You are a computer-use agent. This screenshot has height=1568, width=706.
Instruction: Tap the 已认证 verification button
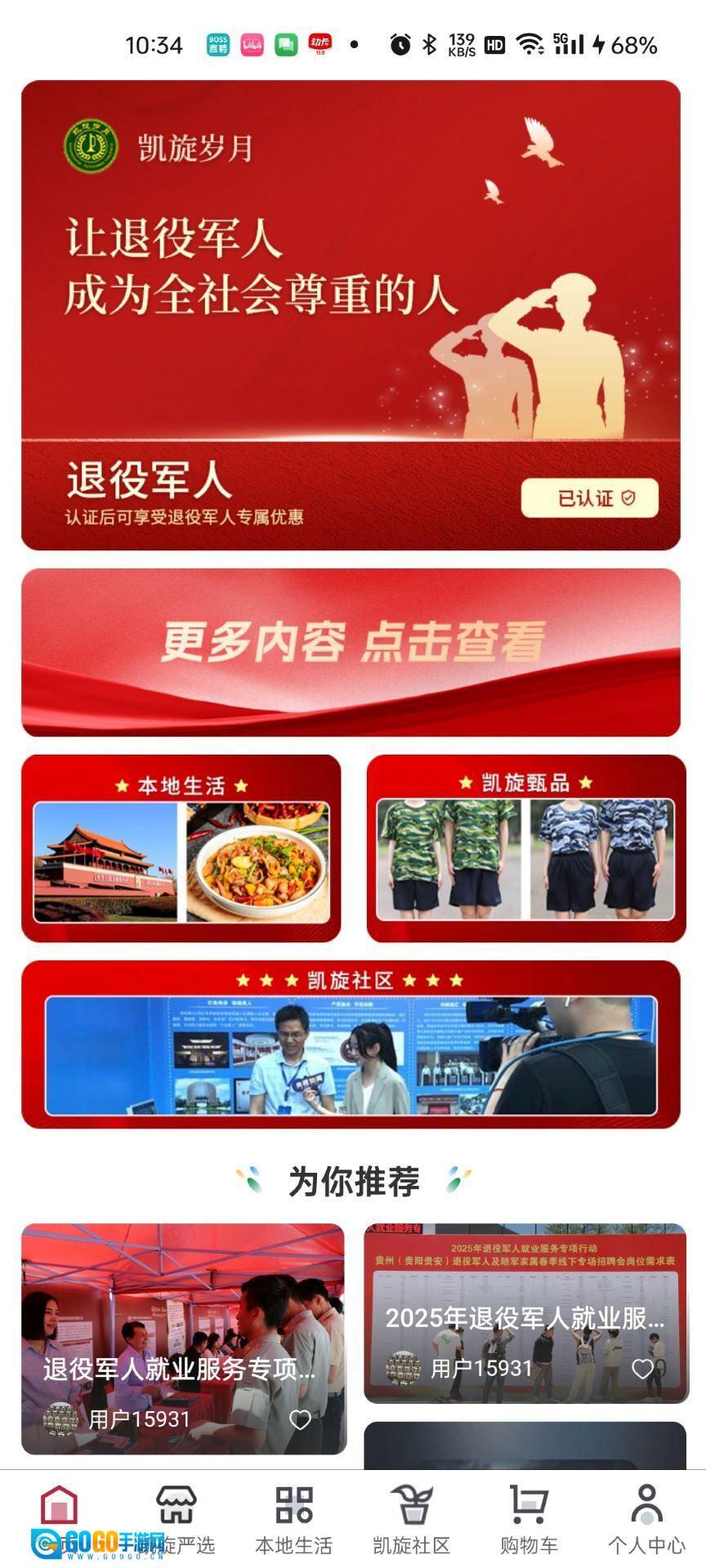[589, 498]
